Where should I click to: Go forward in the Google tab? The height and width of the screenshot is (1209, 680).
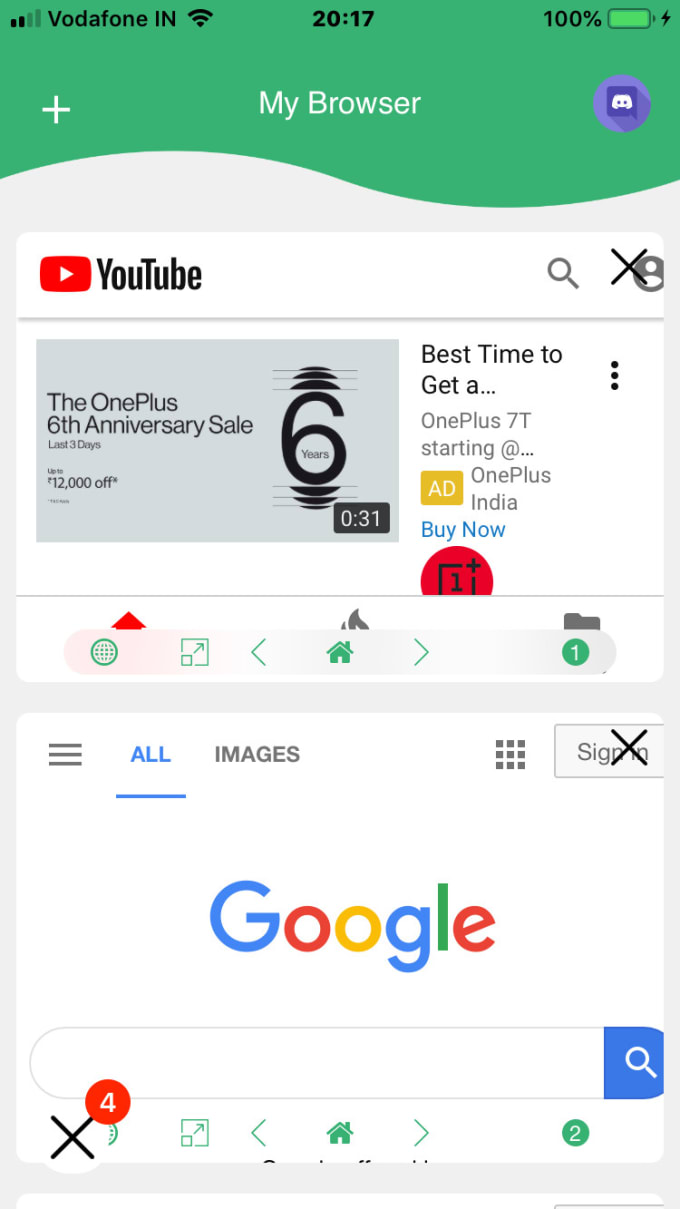pos(421,1133)
